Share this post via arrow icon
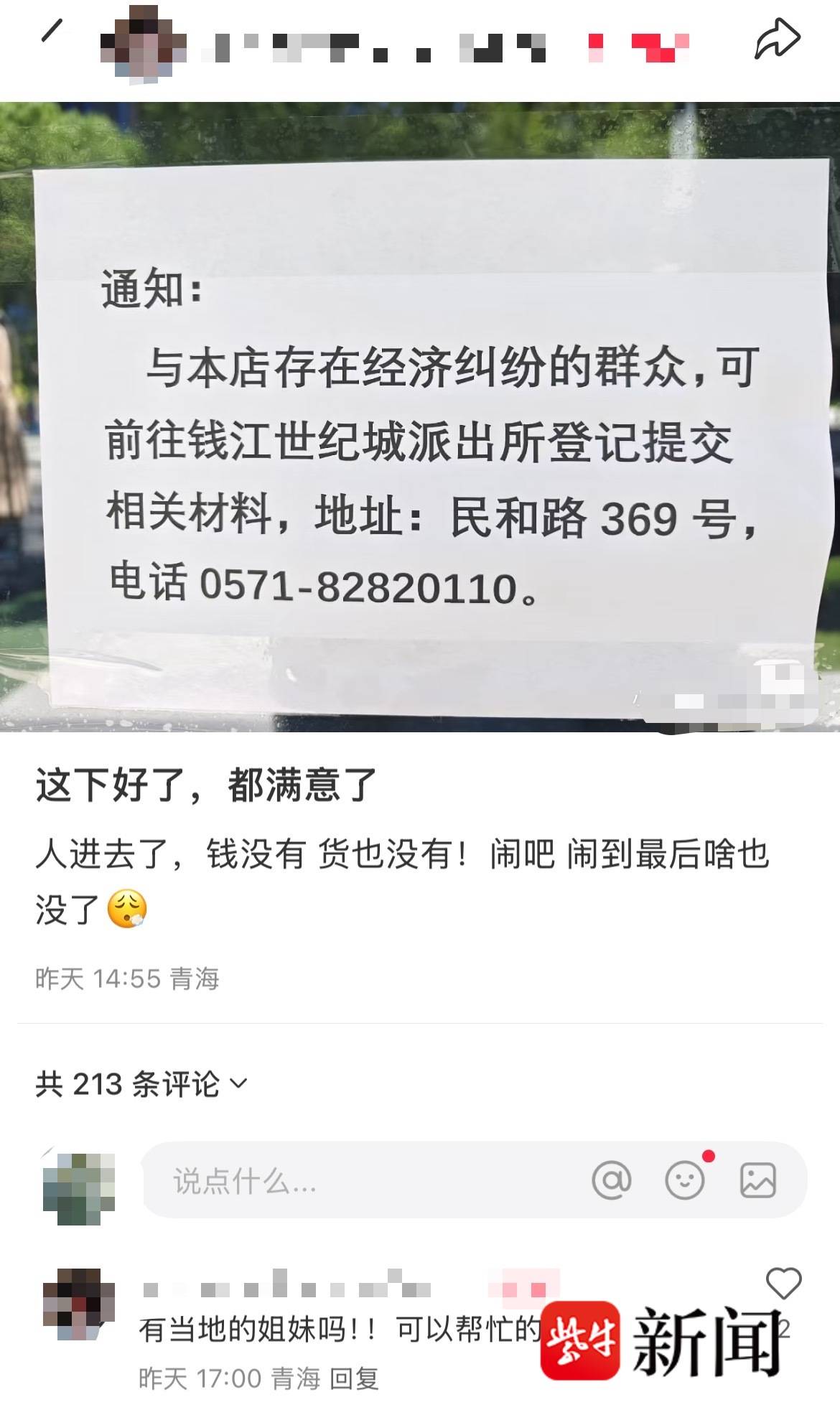The width and height of the screenshot is (840, 1410). tap(776, 39)
